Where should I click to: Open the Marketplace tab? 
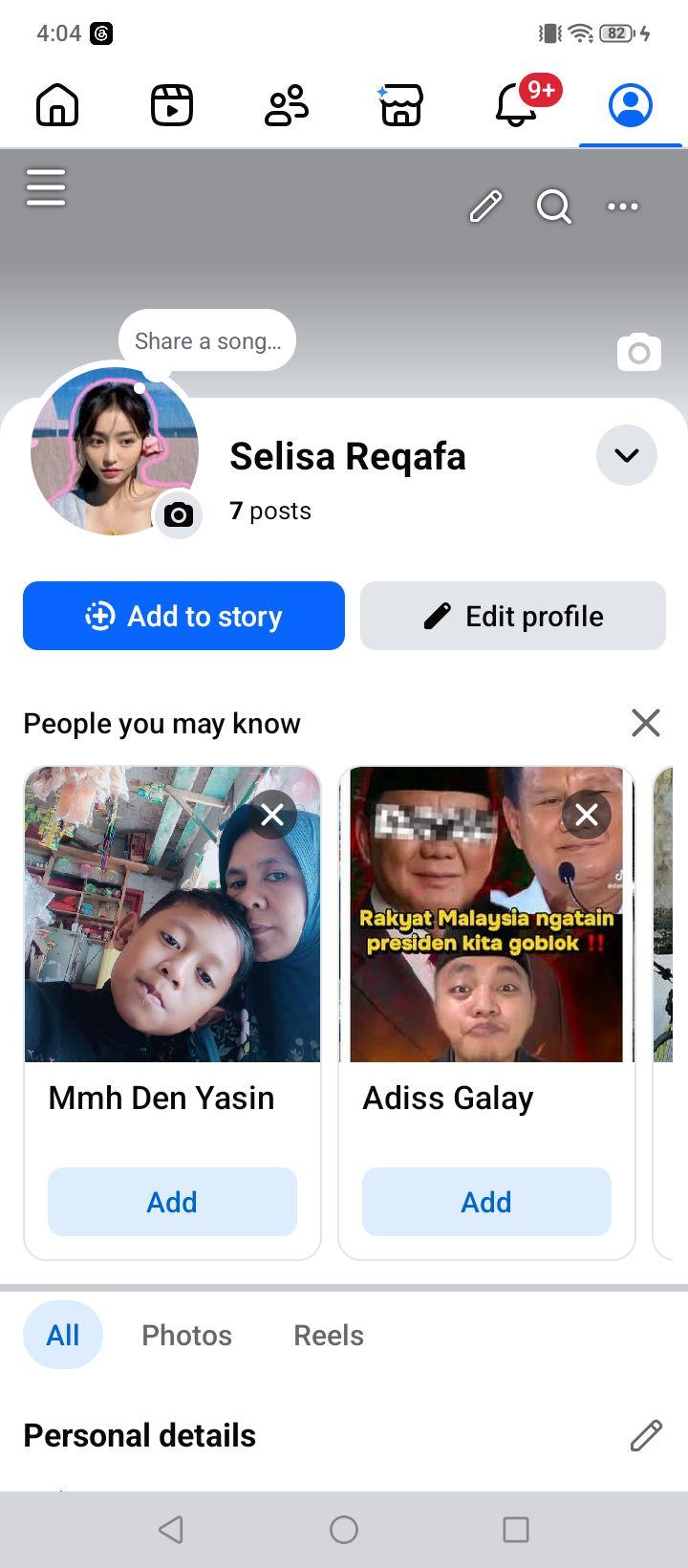point(401,105)
